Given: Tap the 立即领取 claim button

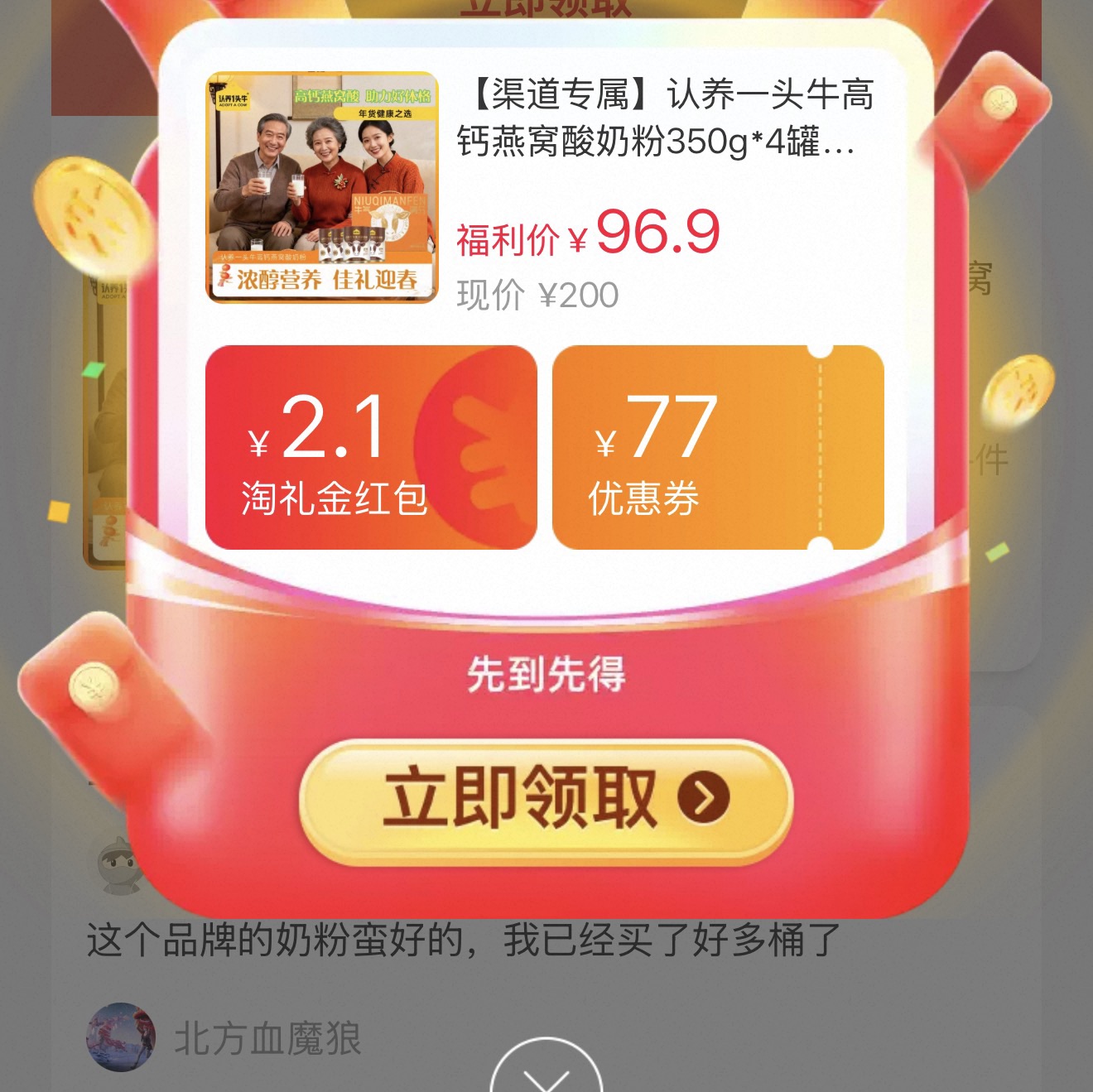Looking at the screenshot, I should click(546, 801).
